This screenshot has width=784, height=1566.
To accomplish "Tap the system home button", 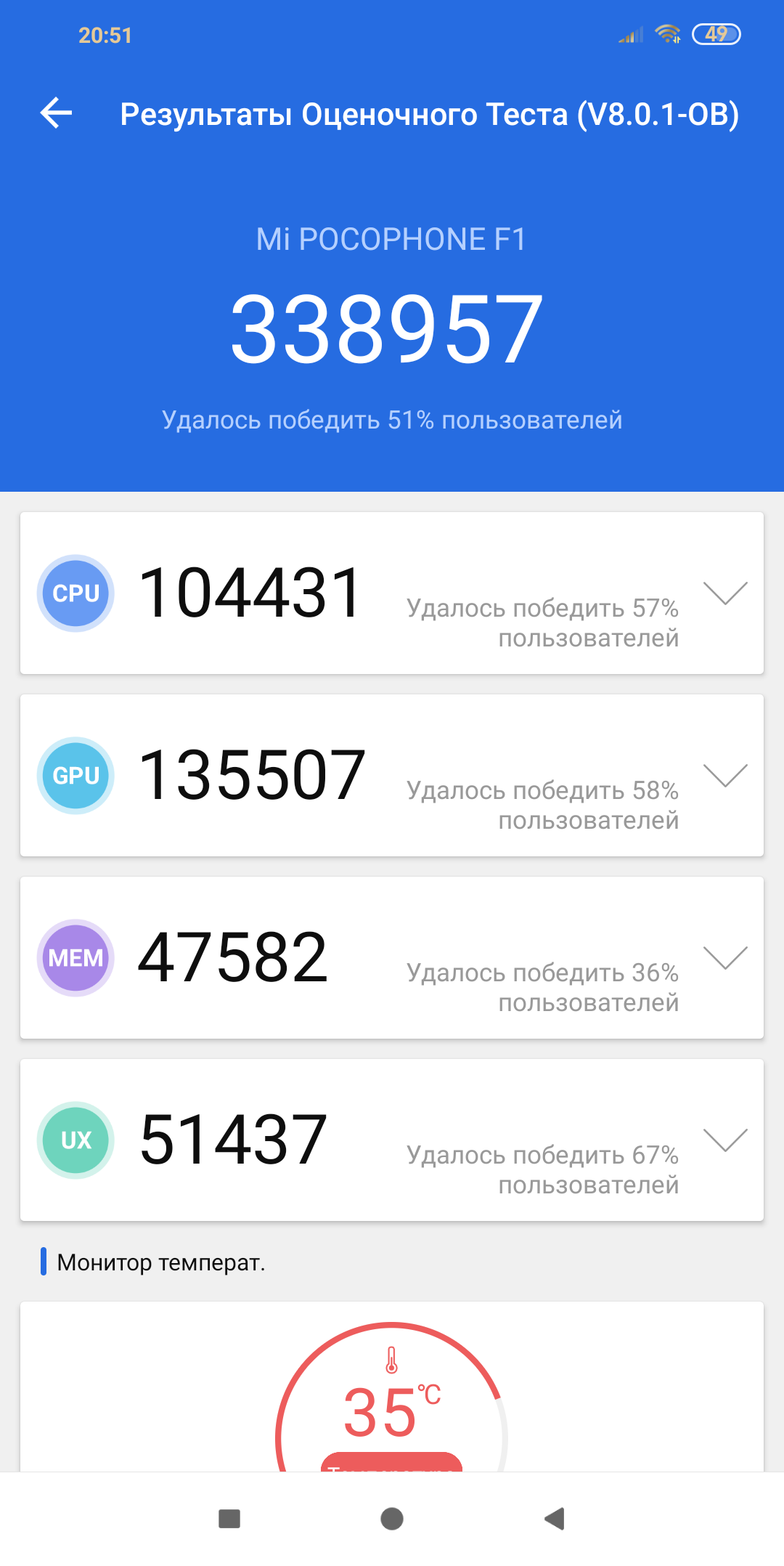I will tap(392, 1519).
